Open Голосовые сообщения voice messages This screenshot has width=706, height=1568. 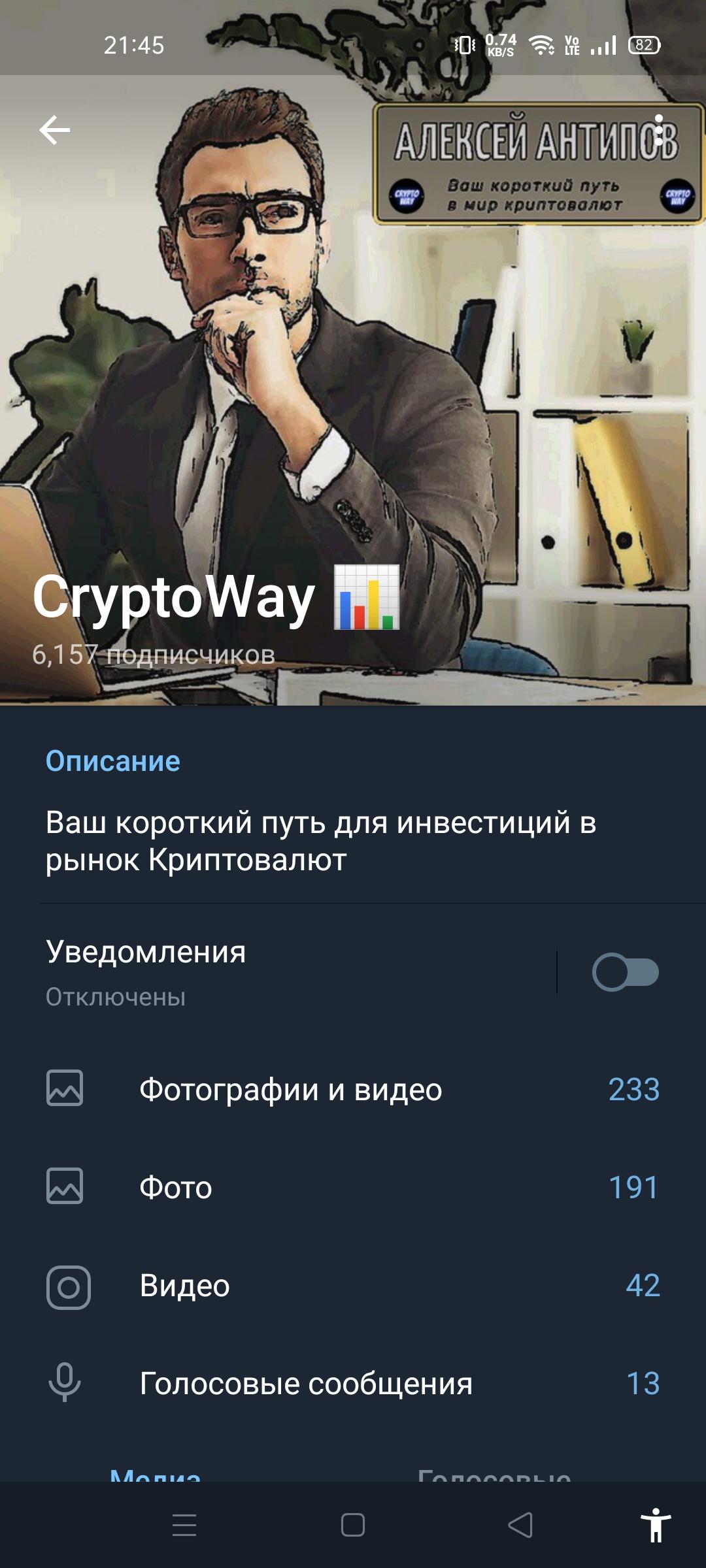[x=353, y=1383]
